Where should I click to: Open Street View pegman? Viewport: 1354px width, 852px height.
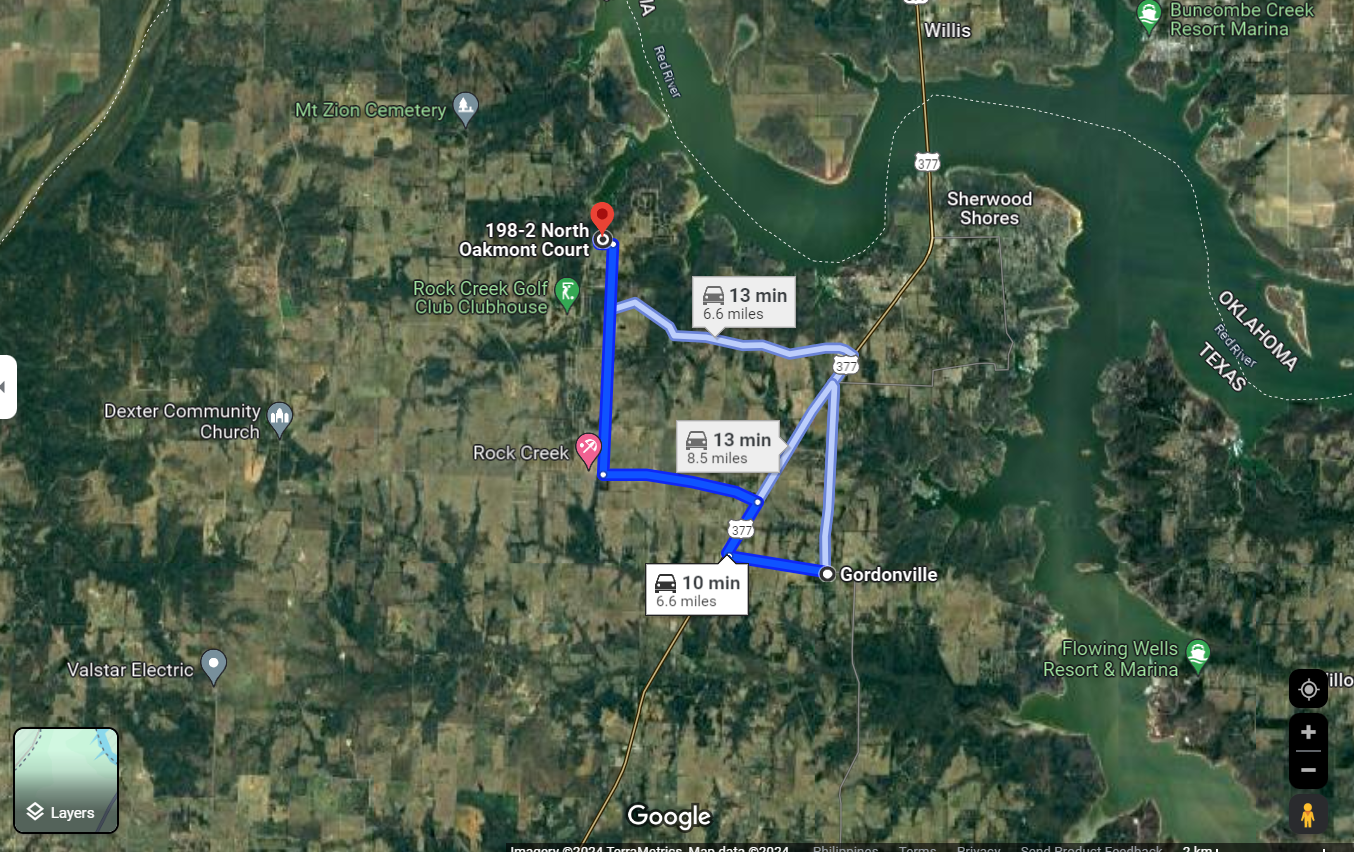click(1308, 814)
